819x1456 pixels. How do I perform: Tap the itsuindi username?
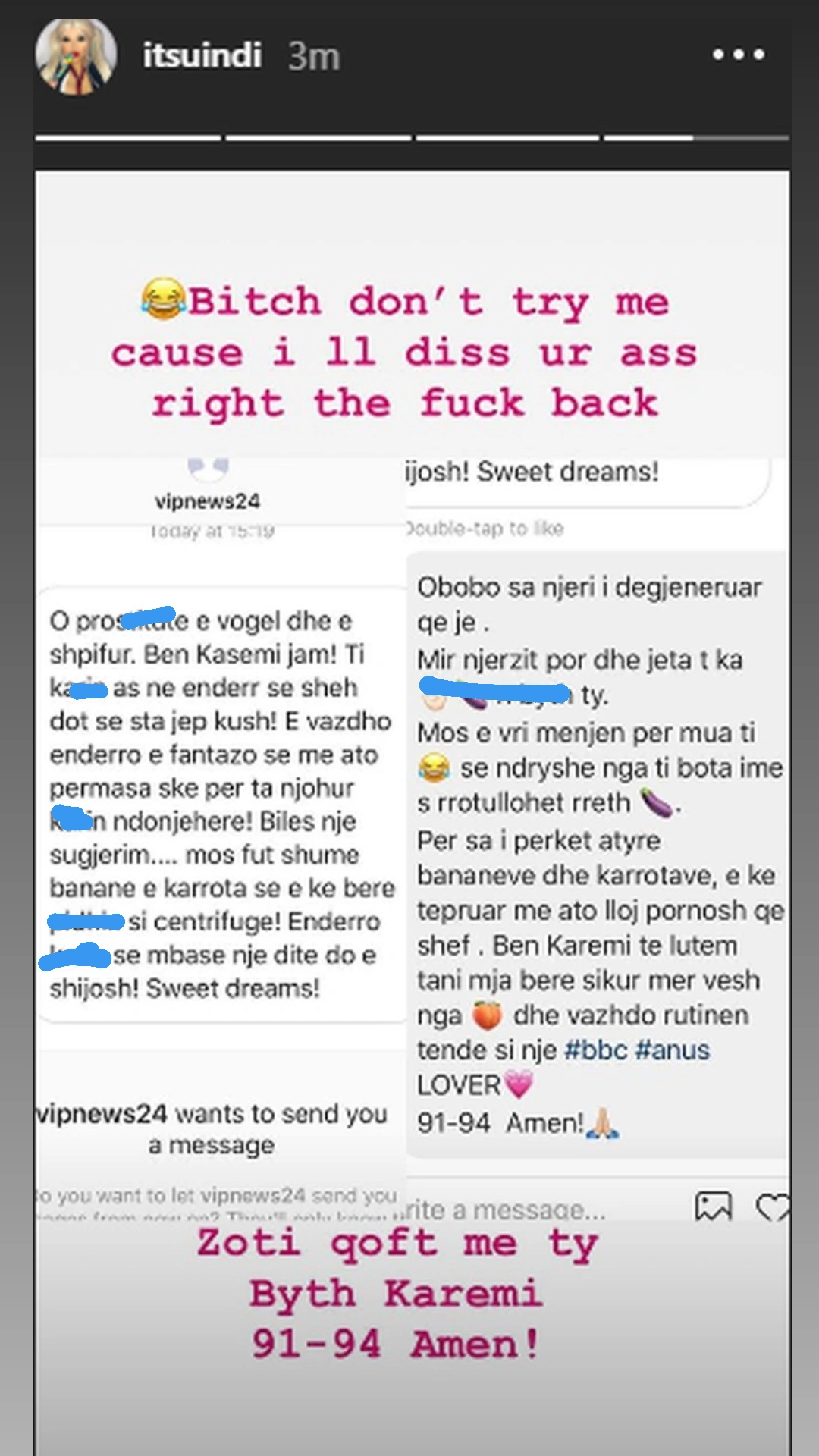point(202,56)
